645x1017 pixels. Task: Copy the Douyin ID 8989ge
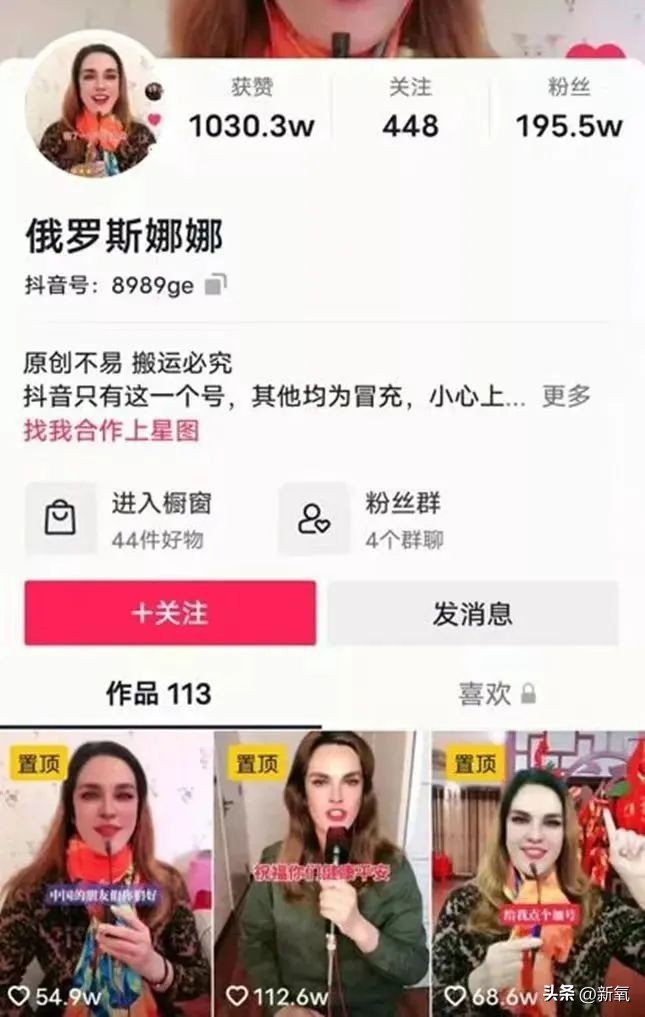(216, 285)
